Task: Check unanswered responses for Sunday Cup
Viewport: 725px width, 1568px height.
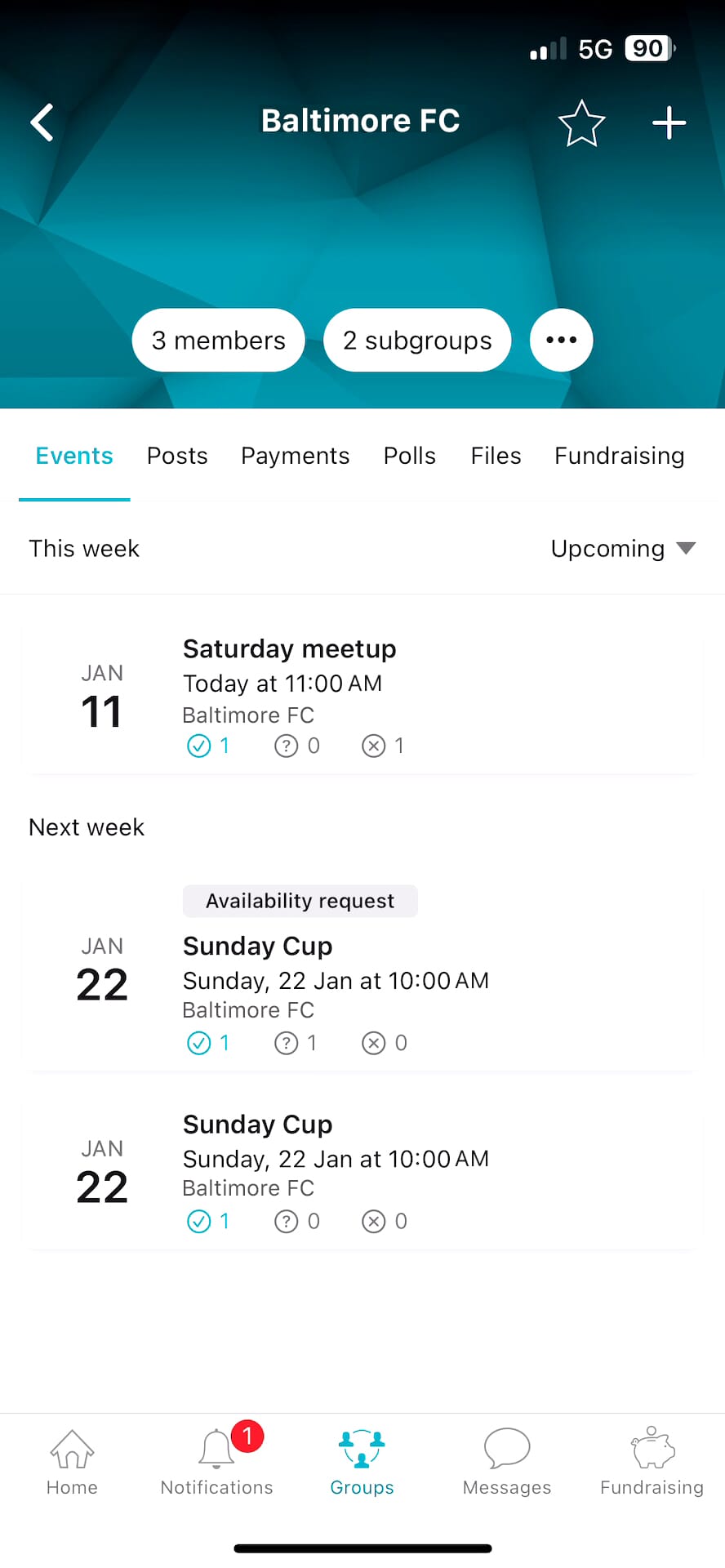Action: point(296,1043)
